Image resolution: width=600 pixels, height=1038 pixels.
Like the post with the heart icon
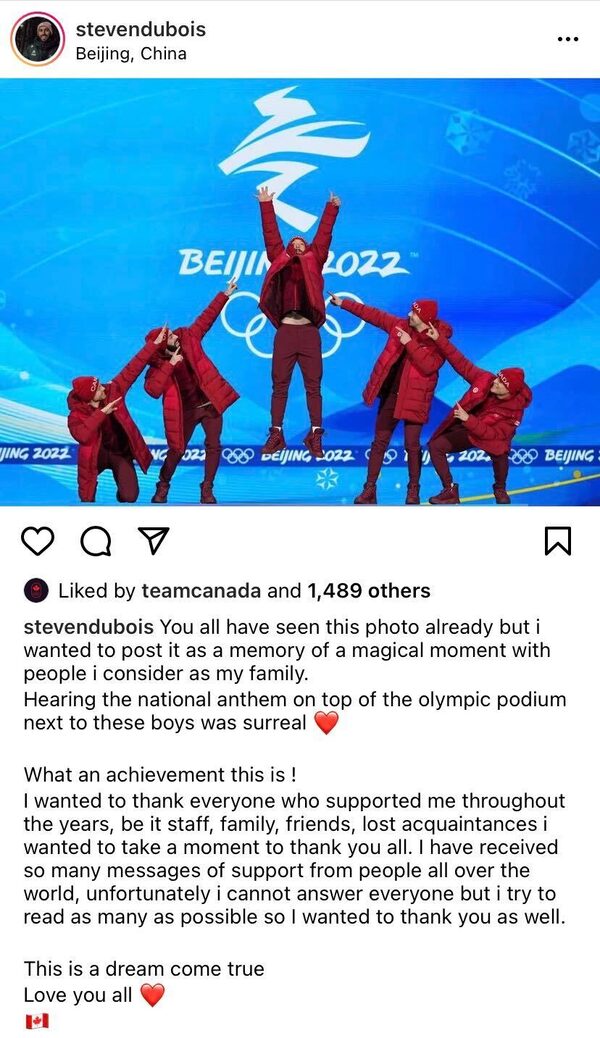click(38, 541)
